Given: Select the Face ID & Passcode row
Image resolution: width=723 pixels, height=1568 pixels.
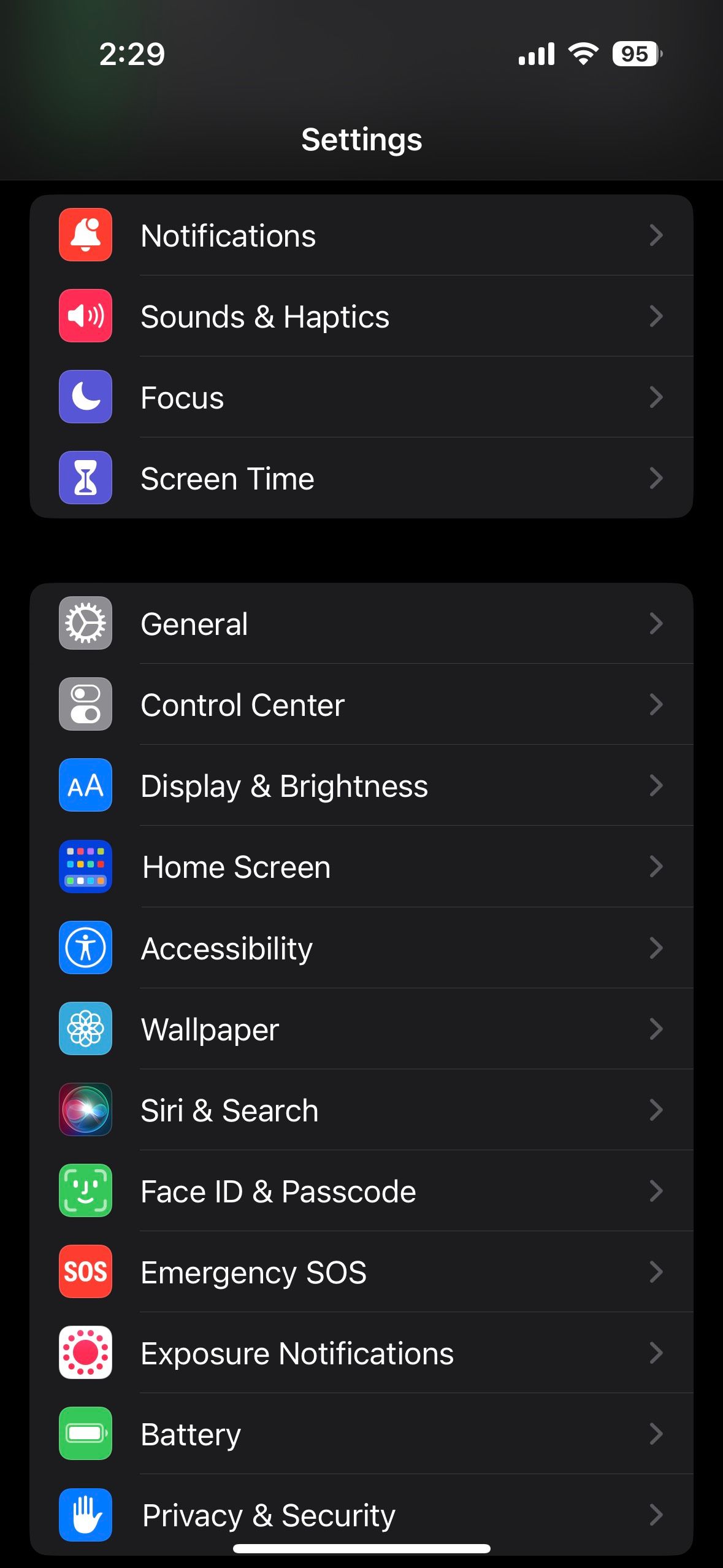Looking at the screenshot, I should [362, 1191].
